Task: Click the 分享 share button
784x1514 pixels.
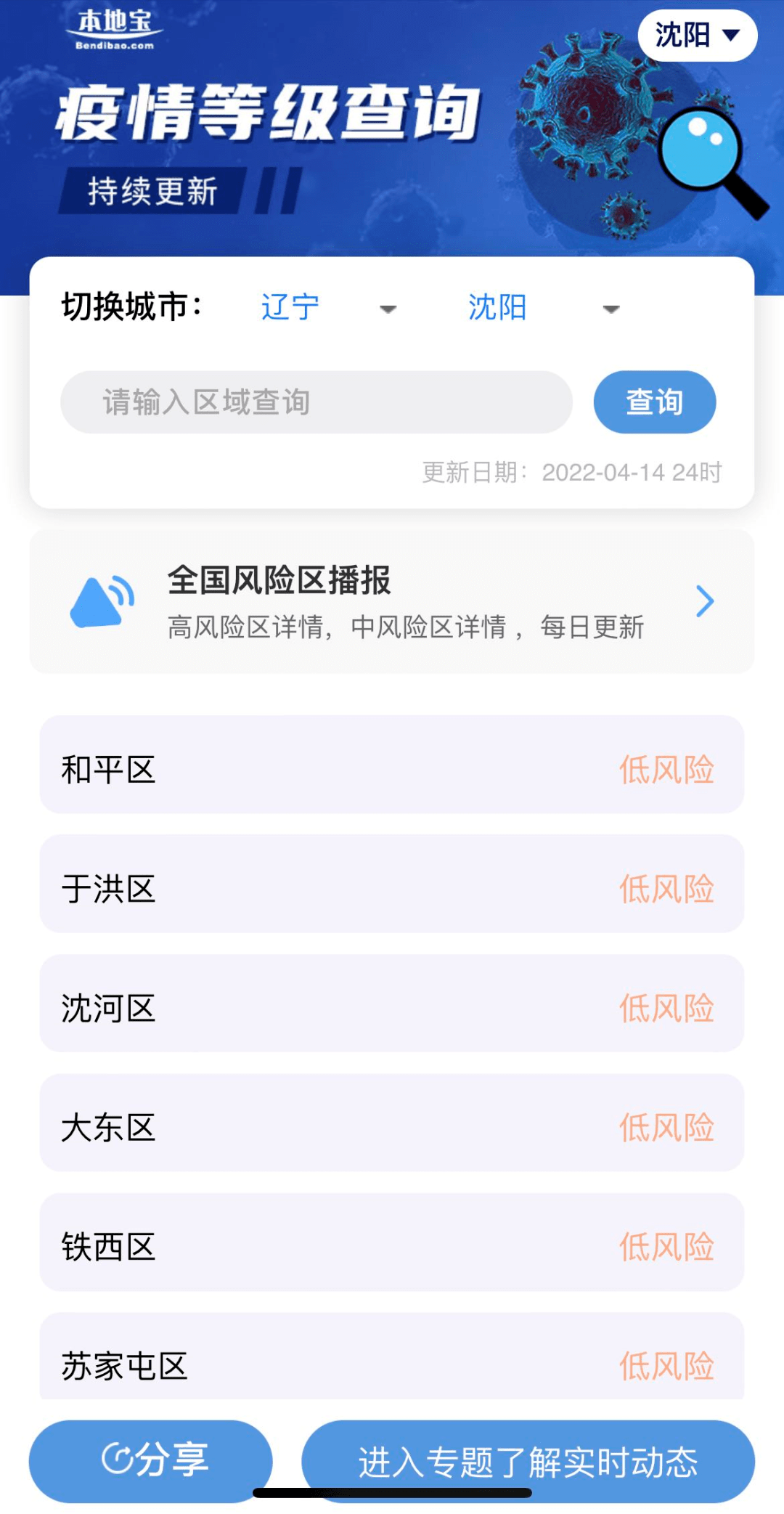Action: click(150, 1460)
